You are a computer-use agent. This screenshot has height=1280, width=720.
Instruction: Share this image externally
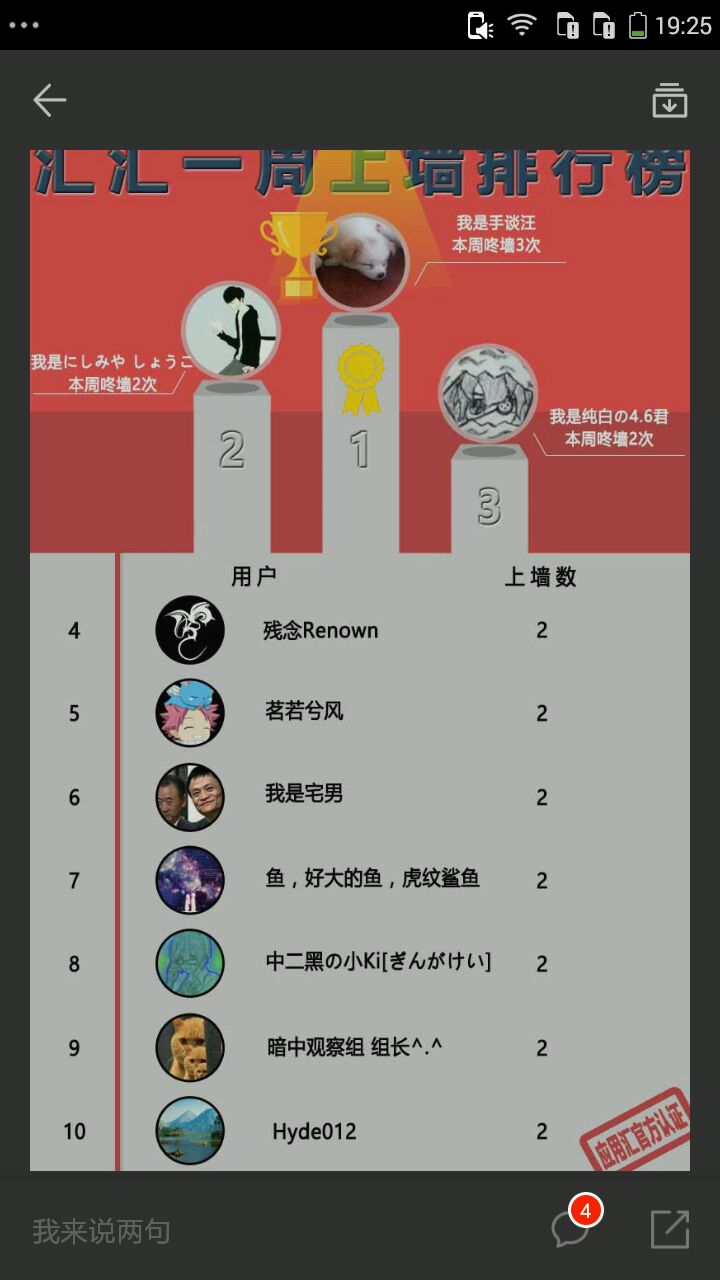coord(669,1229)
